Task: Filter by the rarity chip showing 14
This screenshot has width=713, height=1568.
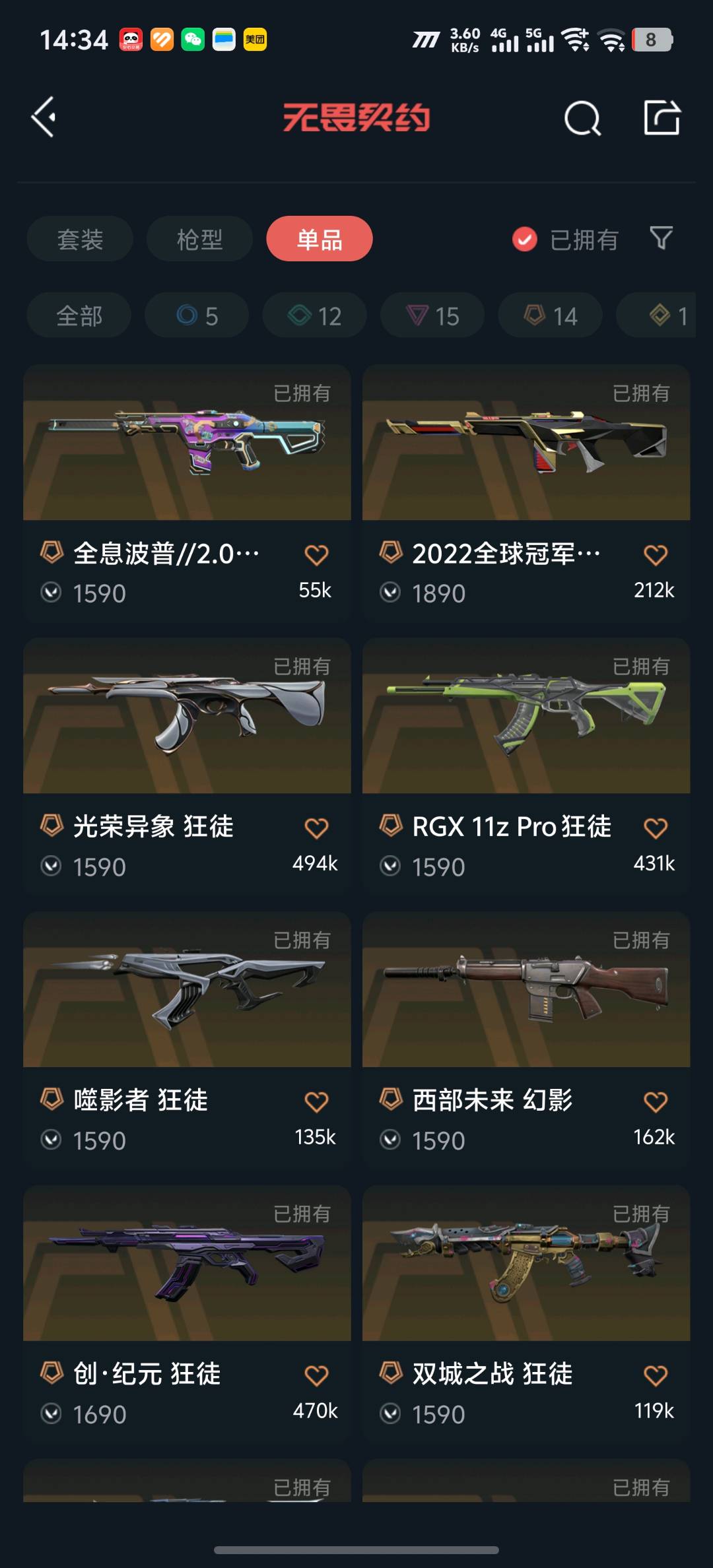Action: (551, 315)
